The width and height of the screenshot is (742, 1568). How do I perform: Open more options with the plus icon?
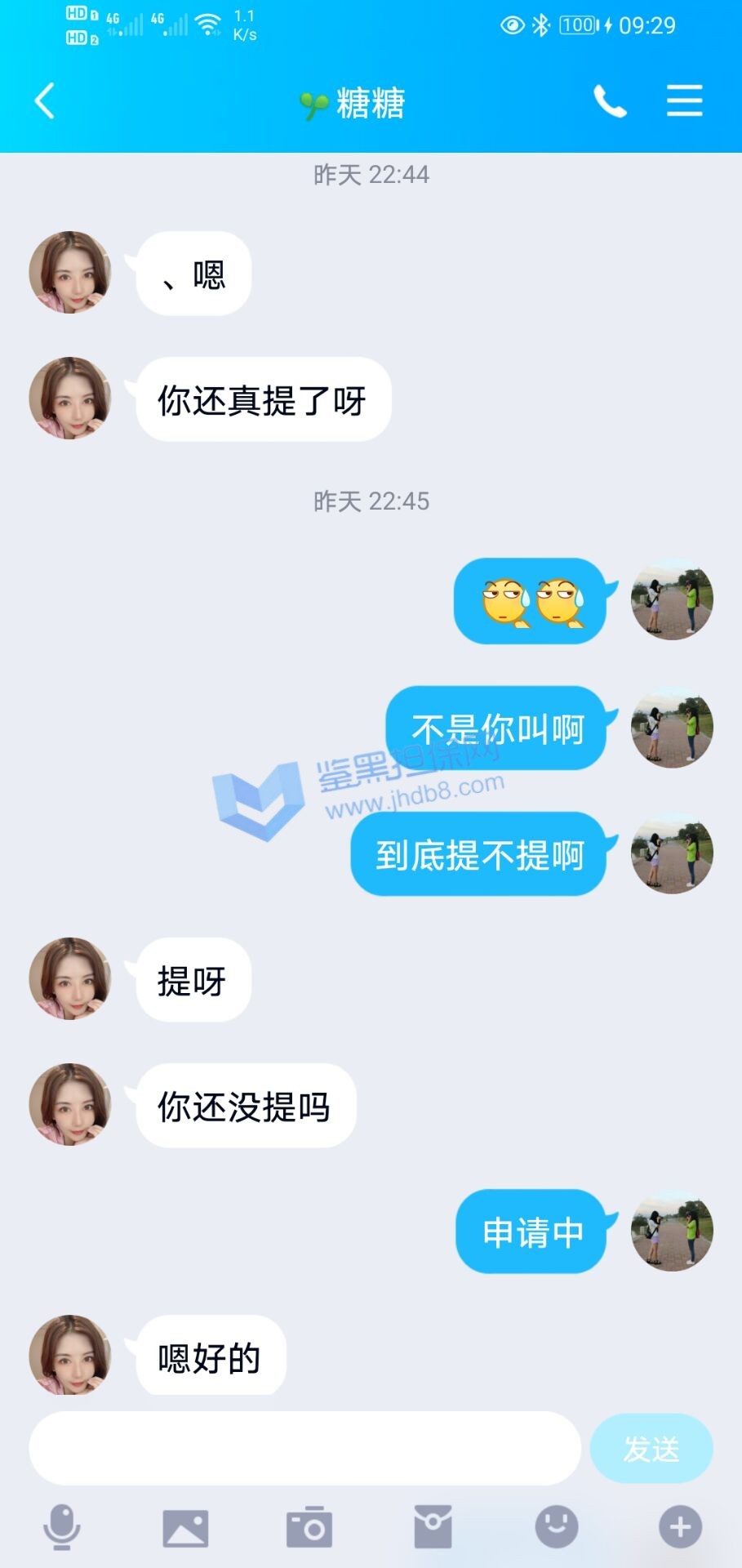click(x=680, y=1527)
